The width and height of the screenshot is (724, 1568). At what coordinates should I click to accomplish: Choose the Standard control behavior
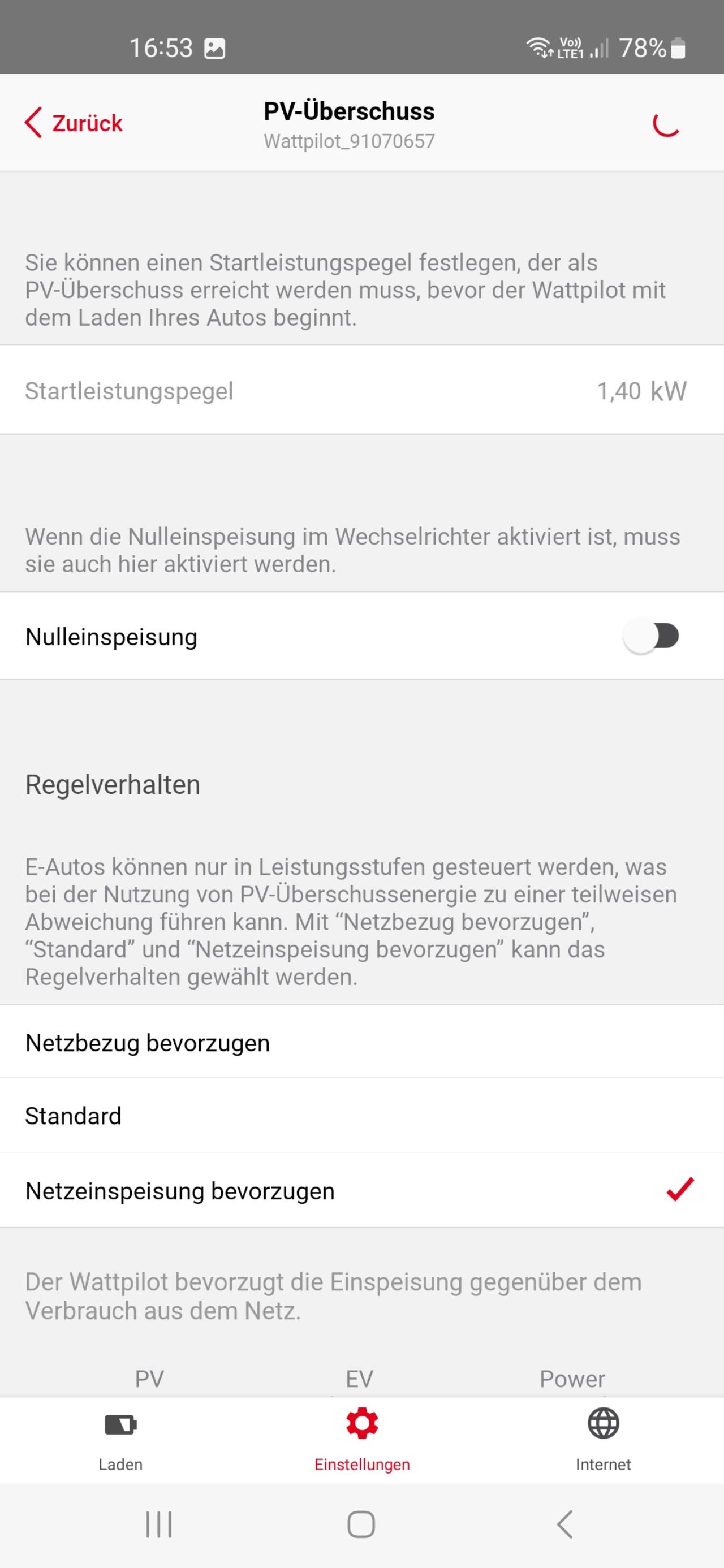[x=361, y=1116]
